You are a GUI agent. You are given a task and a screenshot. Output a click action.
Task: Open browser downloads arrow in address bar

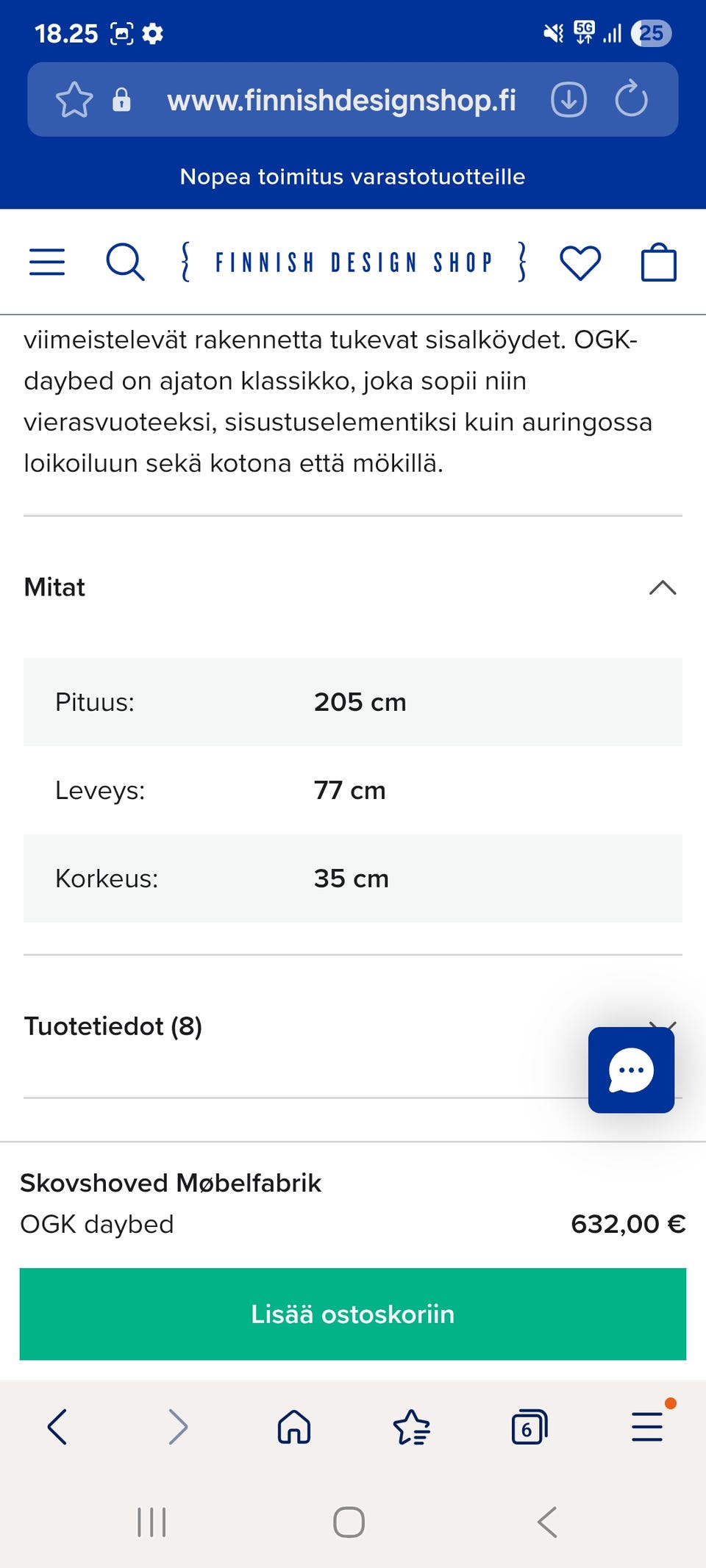[567, 99]
